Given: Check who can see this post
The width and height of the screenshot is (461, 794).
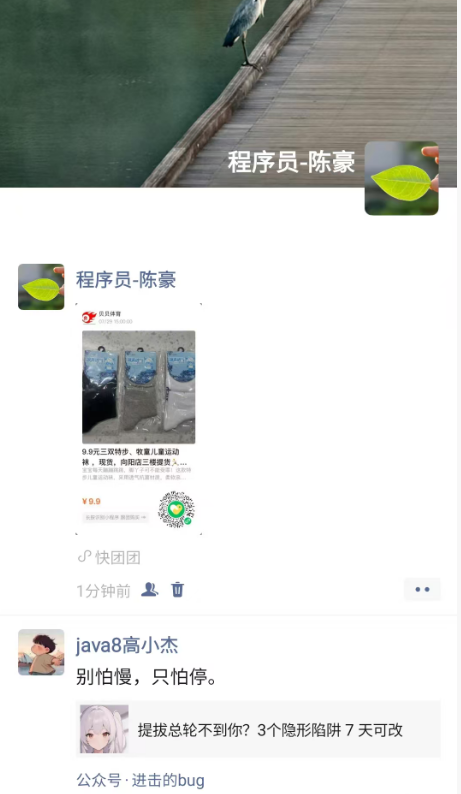Looking at the screenshot, I should pos(149,589).
